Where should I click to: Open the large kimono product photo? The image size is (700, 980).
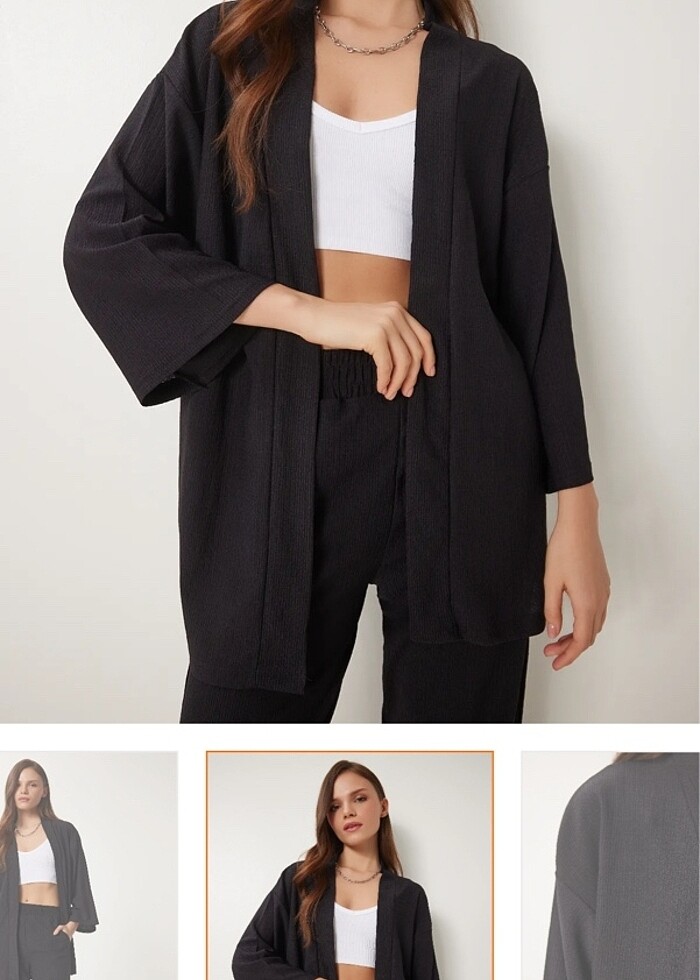[x=350, y=360]
